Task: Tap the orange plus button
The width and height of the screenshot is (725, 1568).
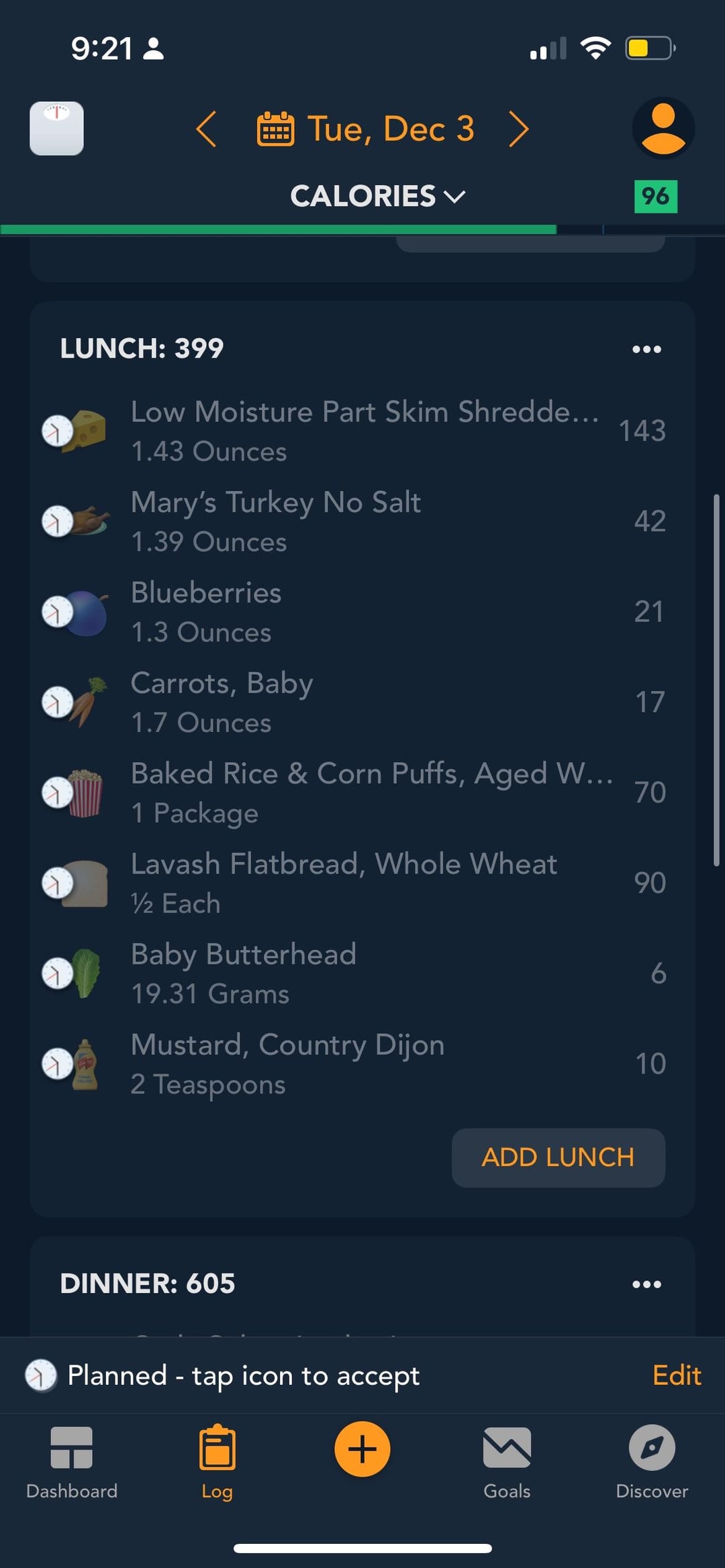Action: 362,1449
